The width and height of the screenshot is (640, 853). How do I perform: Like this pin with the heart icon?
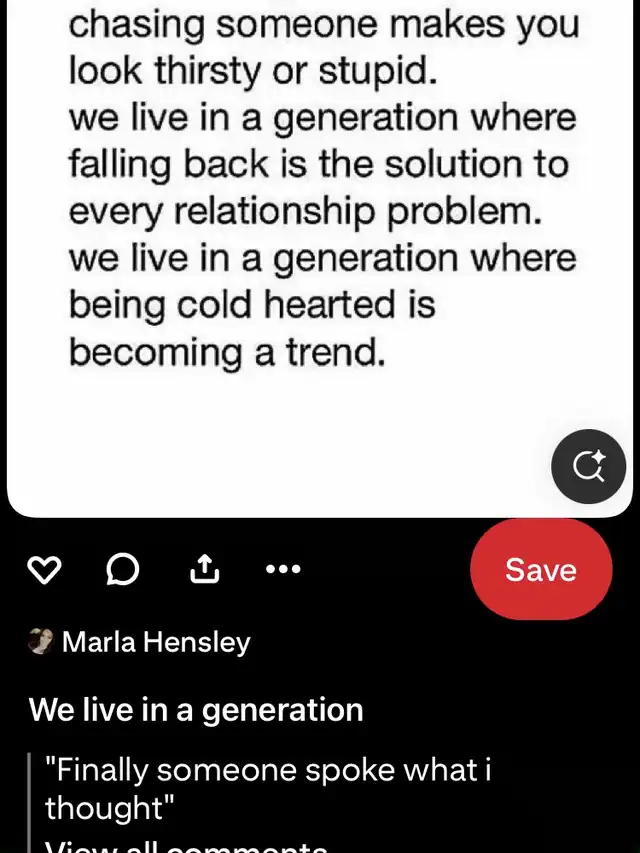[43, 570]
